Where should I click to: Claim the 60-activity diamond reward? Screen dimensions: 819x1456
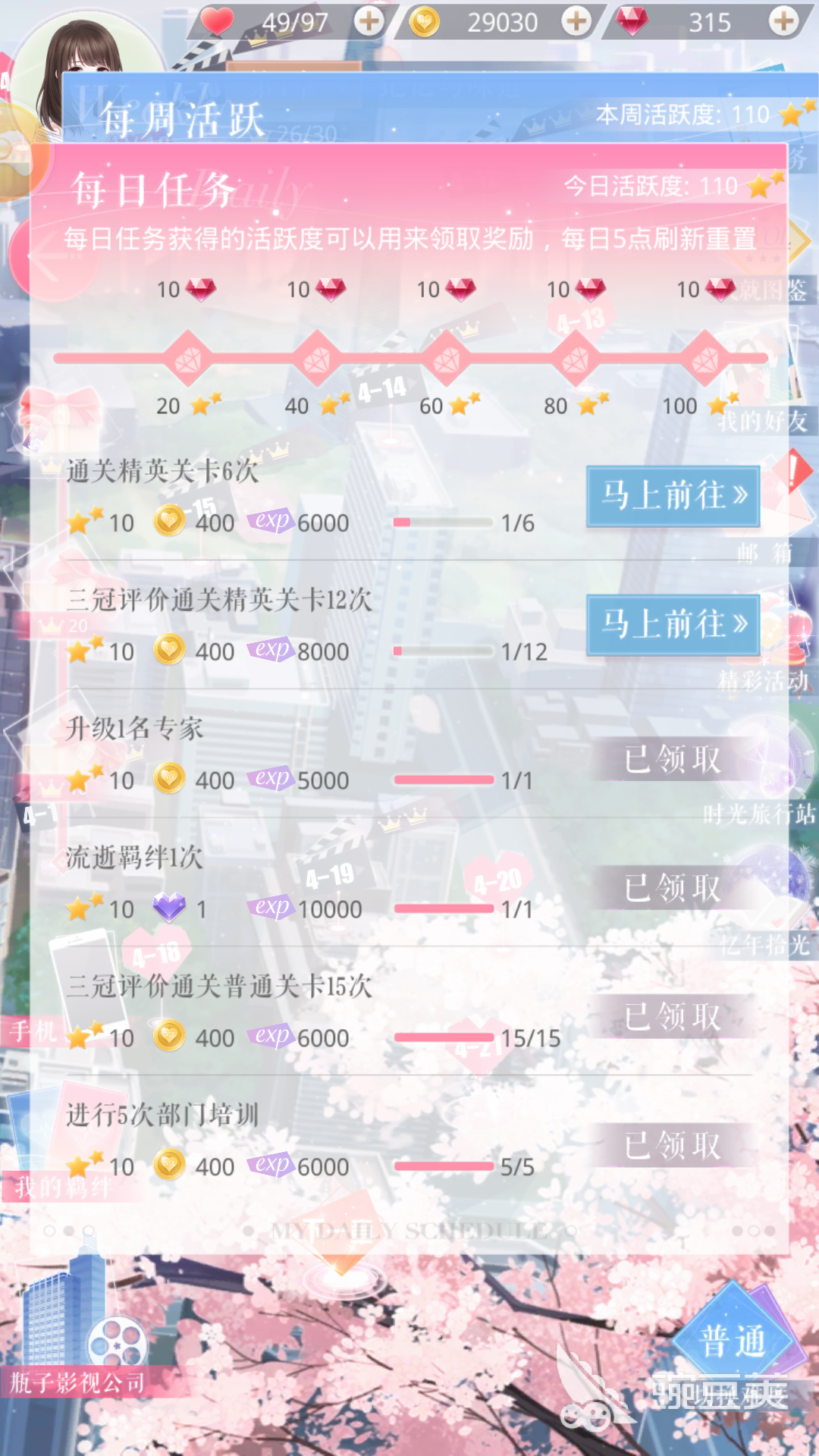447,359
